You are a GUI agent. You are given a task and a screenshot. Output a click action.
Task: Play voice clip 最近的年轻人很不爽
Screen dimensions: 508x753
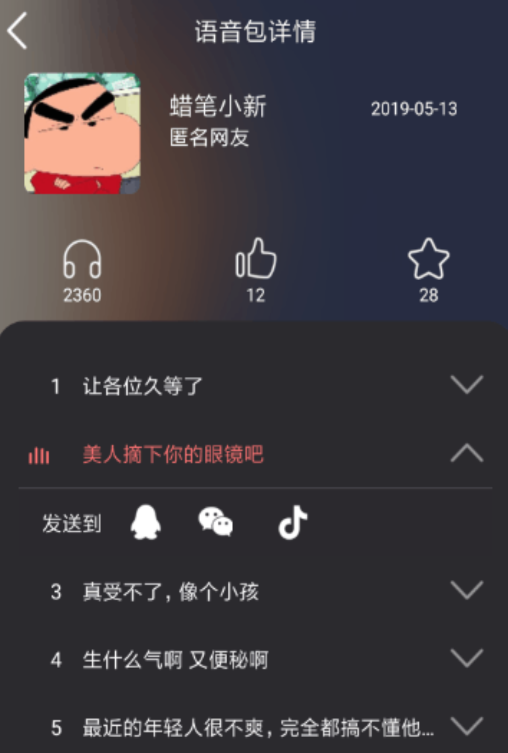pyautogui.click(x=258, y=728)
